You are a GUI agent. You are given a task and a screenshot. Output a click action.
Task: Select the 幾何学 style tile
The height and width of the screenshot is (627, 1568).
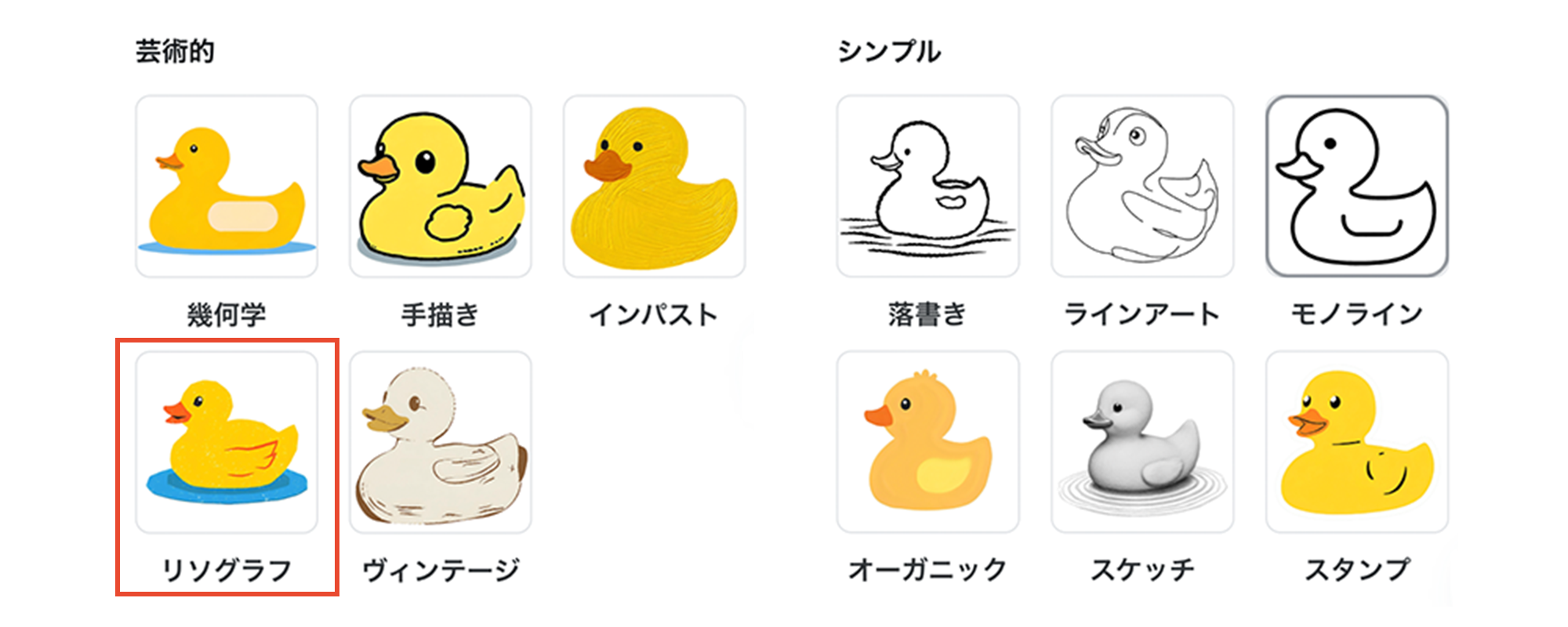(x=227, y=187)
